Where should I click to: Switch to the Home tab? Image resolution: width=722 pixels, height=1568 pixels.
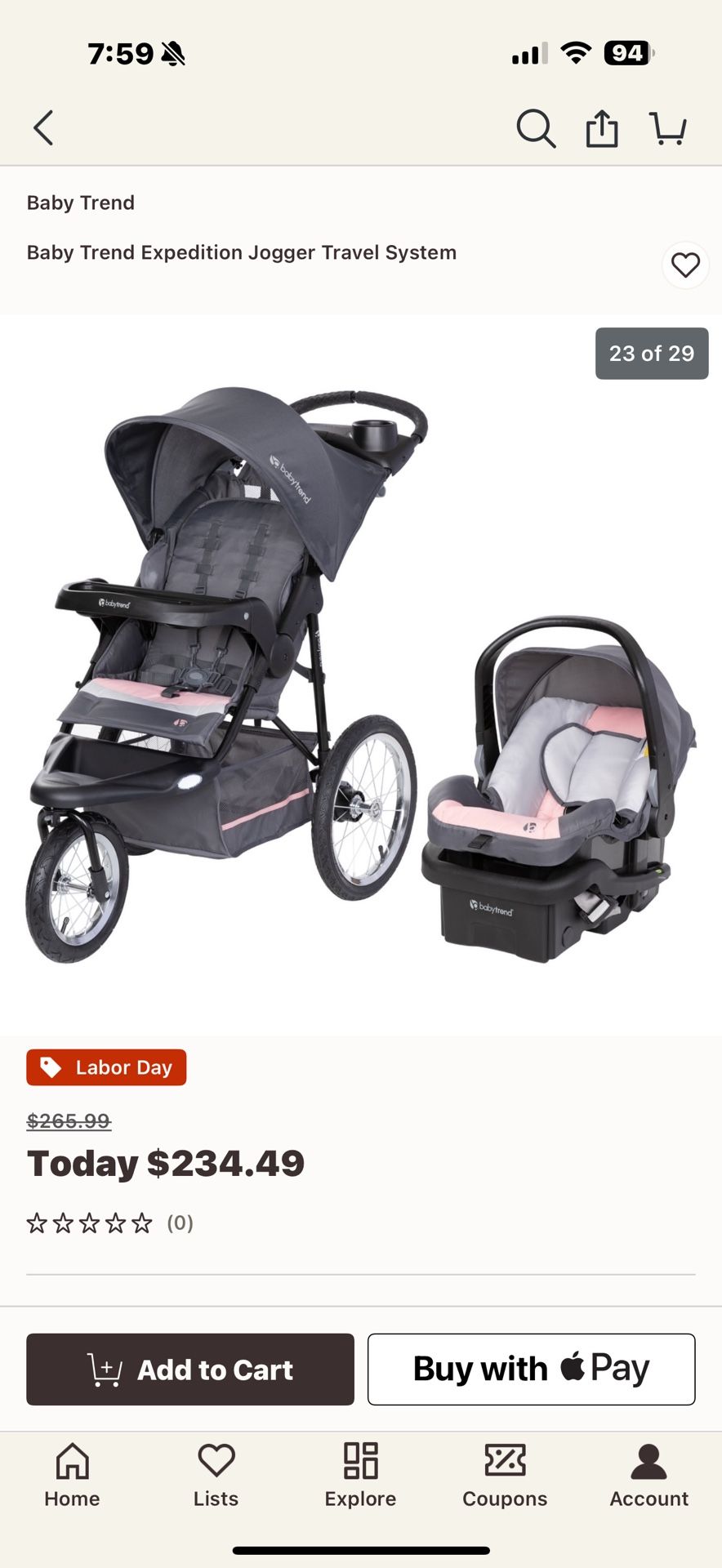click(x=72, y=1475)
